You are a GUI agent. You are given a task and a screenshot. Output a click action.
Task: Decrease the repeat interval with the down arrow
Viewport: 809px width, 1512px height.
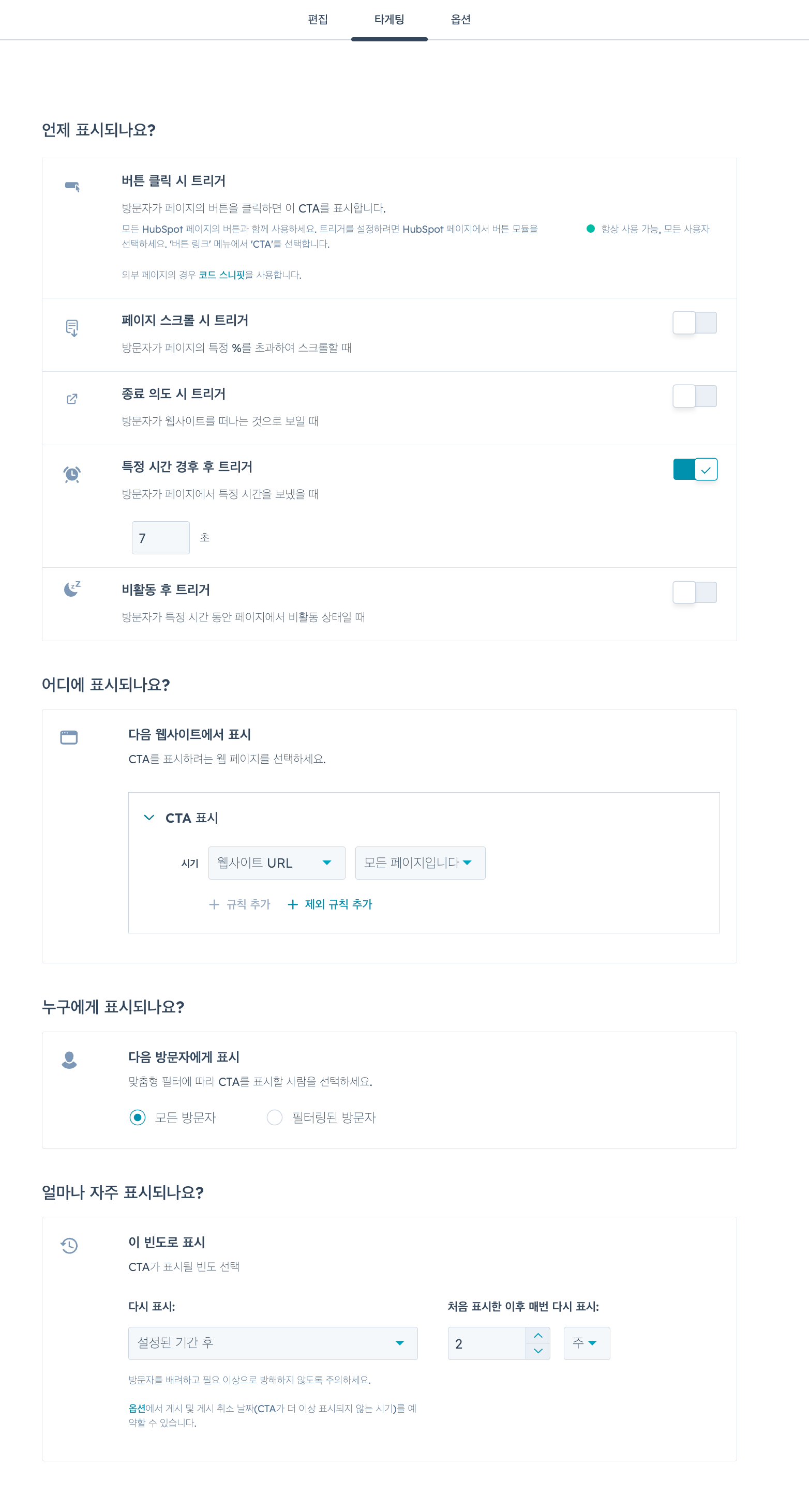[x=538, y=1351]
